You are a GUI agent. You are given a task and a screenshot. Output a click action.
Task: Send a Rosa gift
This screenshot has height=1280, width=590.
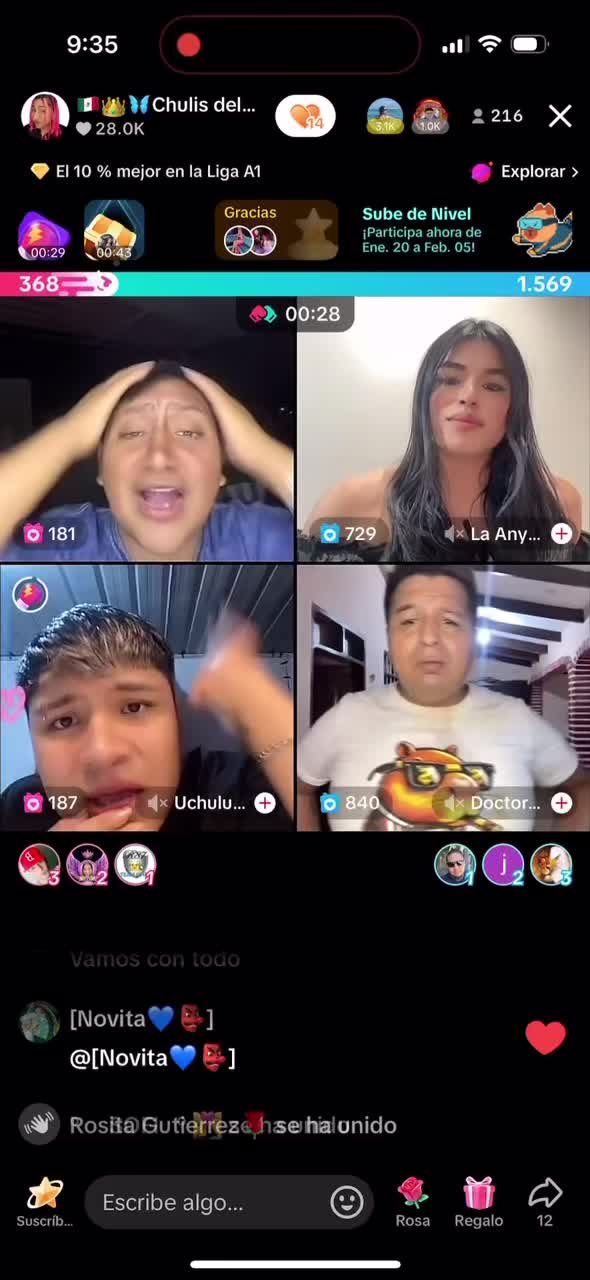pyautogui.click(x=412, y=1202)
